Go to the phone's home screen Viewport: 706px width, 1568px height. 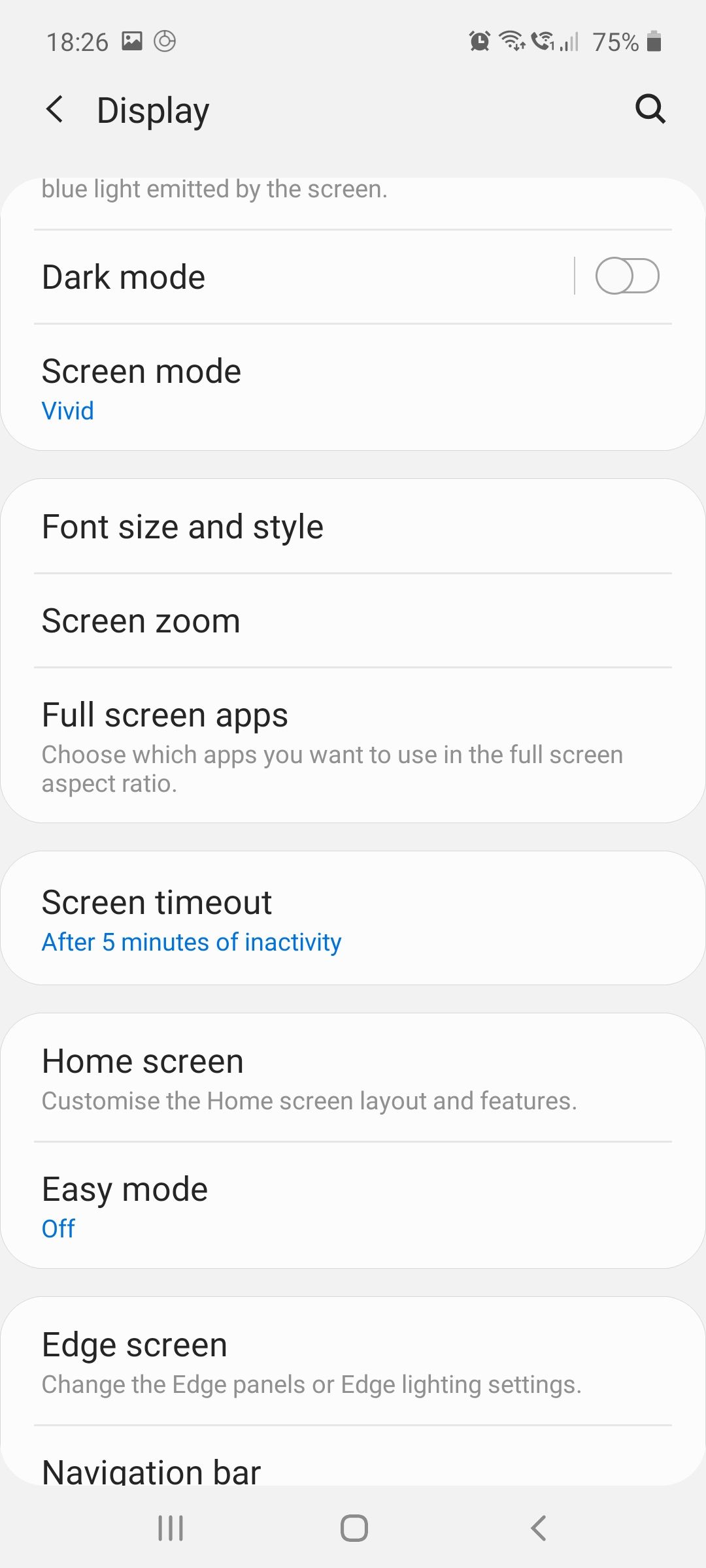pyautogui.click(x=354, y=1528)
